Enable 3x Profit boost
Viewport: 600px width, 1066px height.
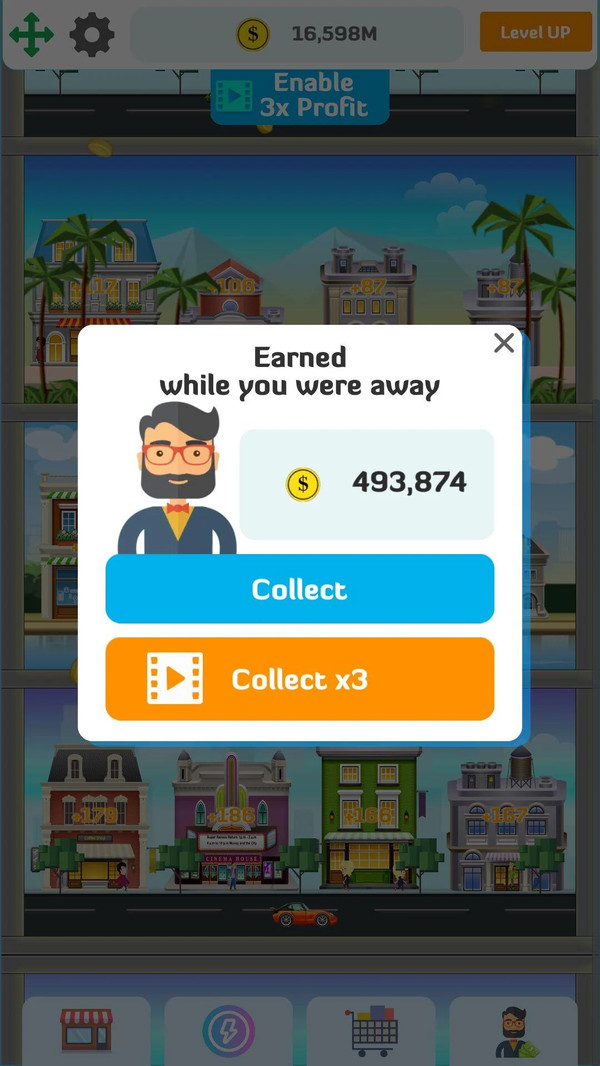click(x=300, y=96)
